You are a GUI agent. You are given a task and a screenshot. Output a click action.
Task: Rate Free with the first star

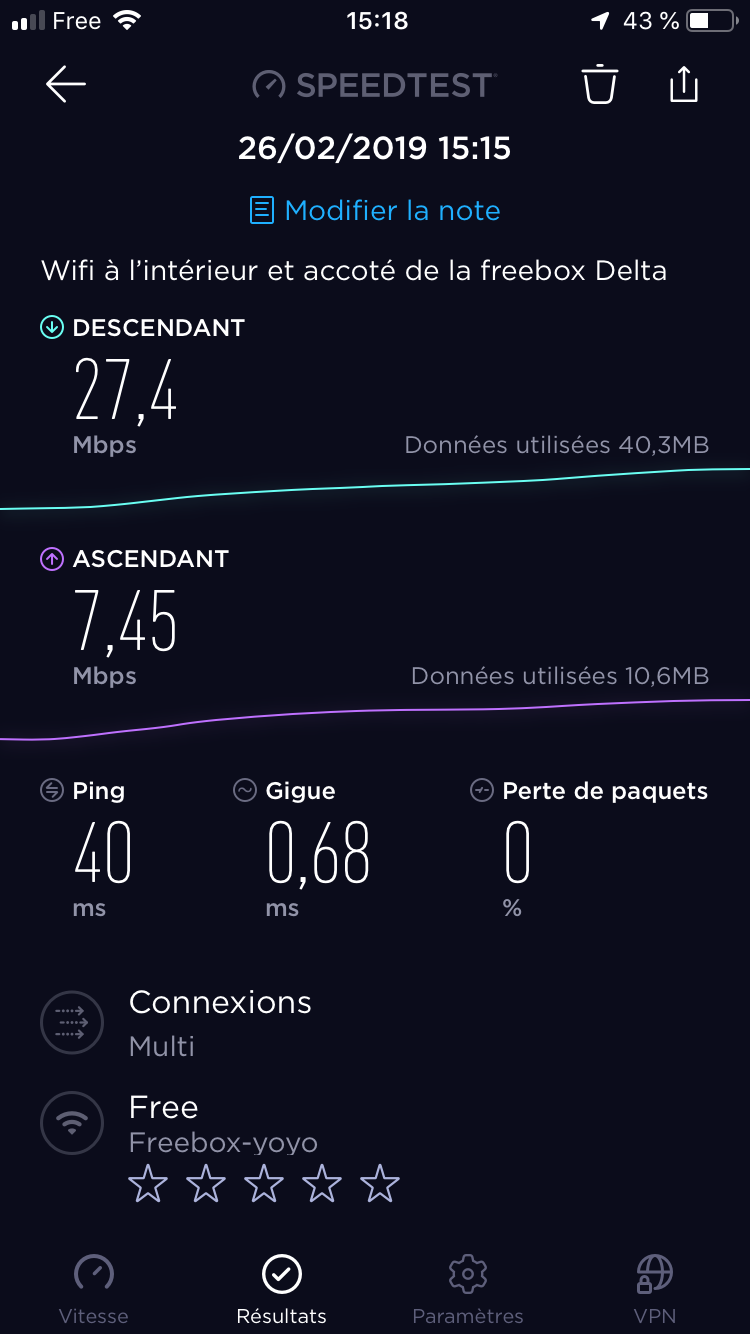pos(148,1184)
